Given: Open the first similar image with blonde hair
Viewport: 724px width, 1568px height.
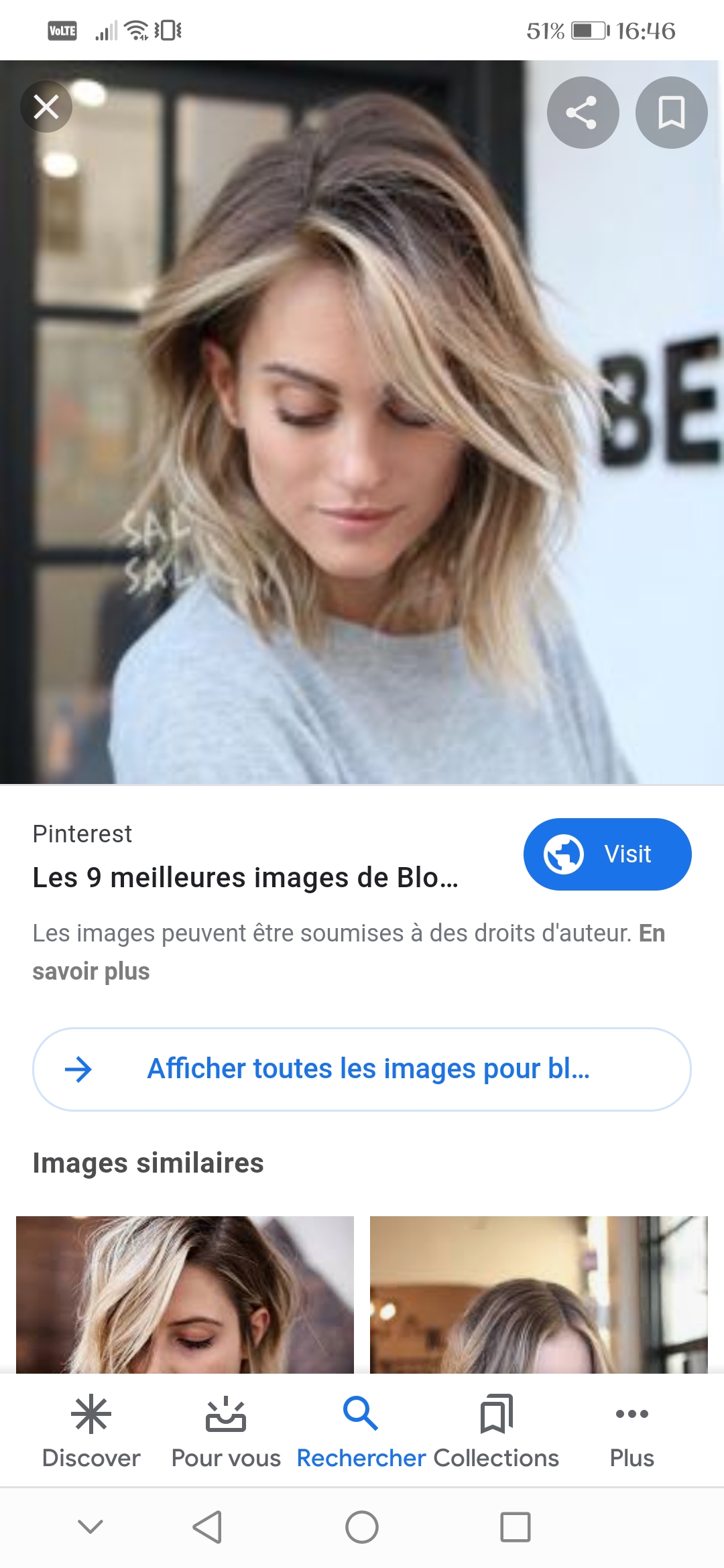Looking at the screenshot, I should point(185,1293).
